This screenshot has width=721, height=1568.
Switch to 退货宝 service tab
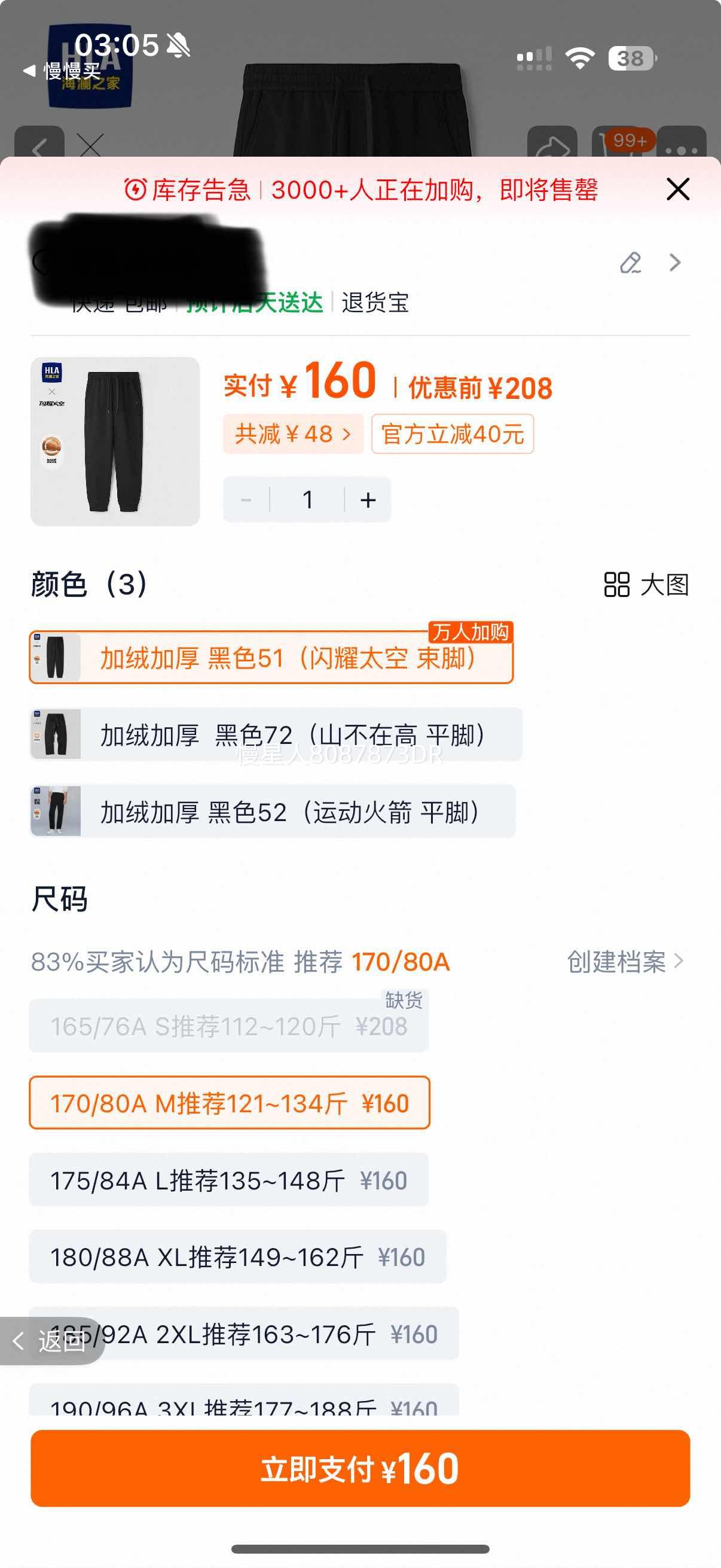375,304
